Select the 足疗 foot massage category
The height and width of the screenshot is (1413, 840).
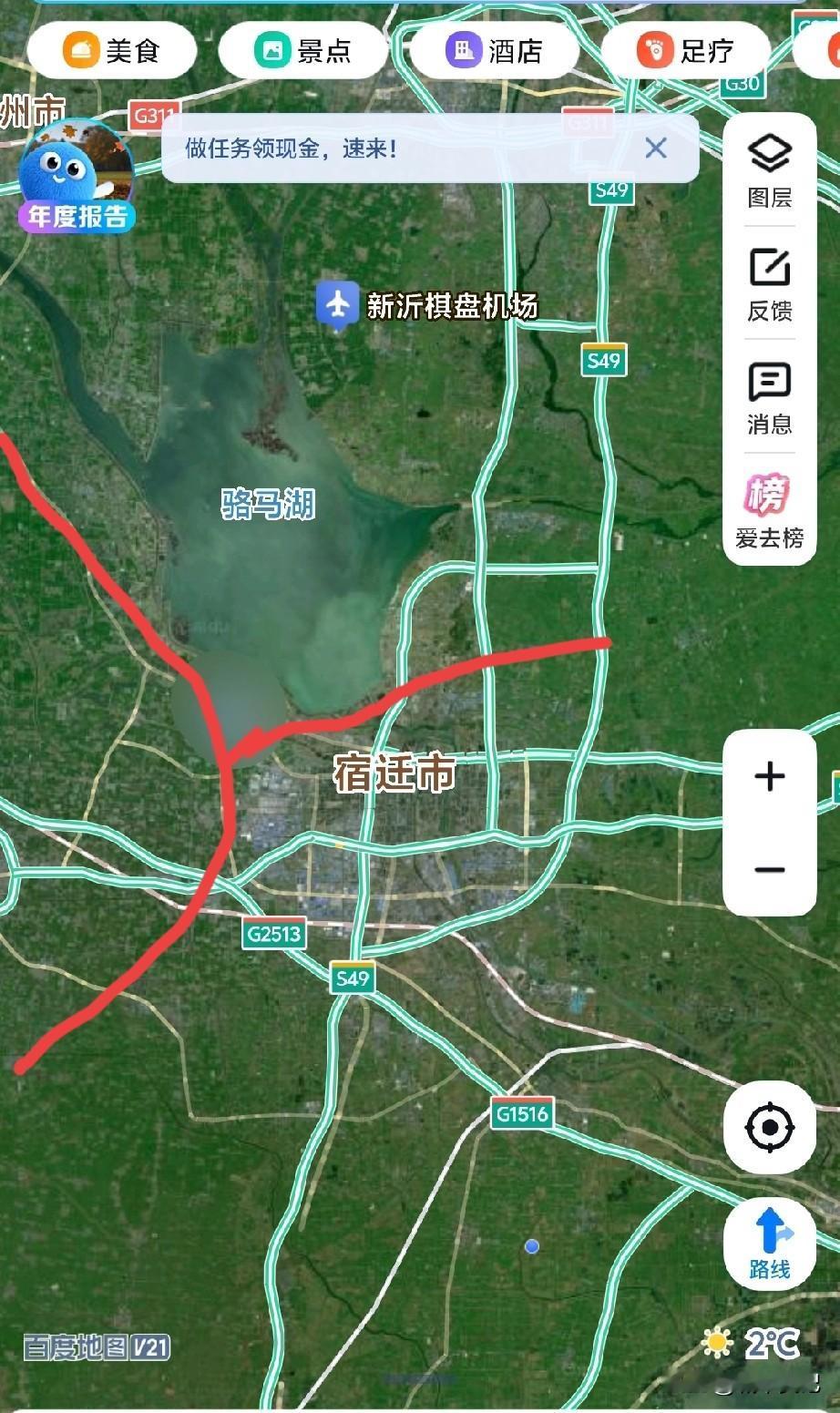coord(687,51)
